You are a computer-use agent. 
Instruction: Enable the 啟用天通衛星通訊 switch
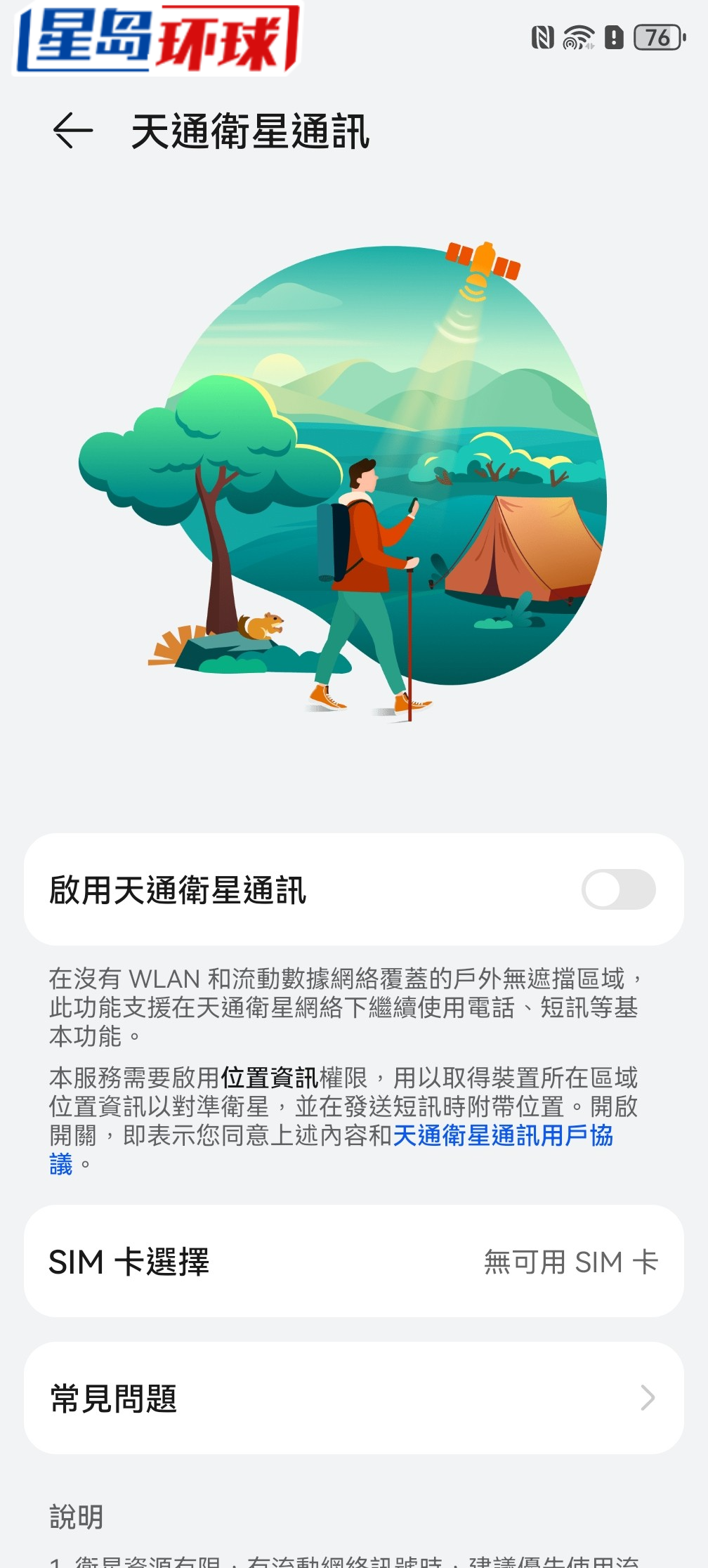(618, 889)
